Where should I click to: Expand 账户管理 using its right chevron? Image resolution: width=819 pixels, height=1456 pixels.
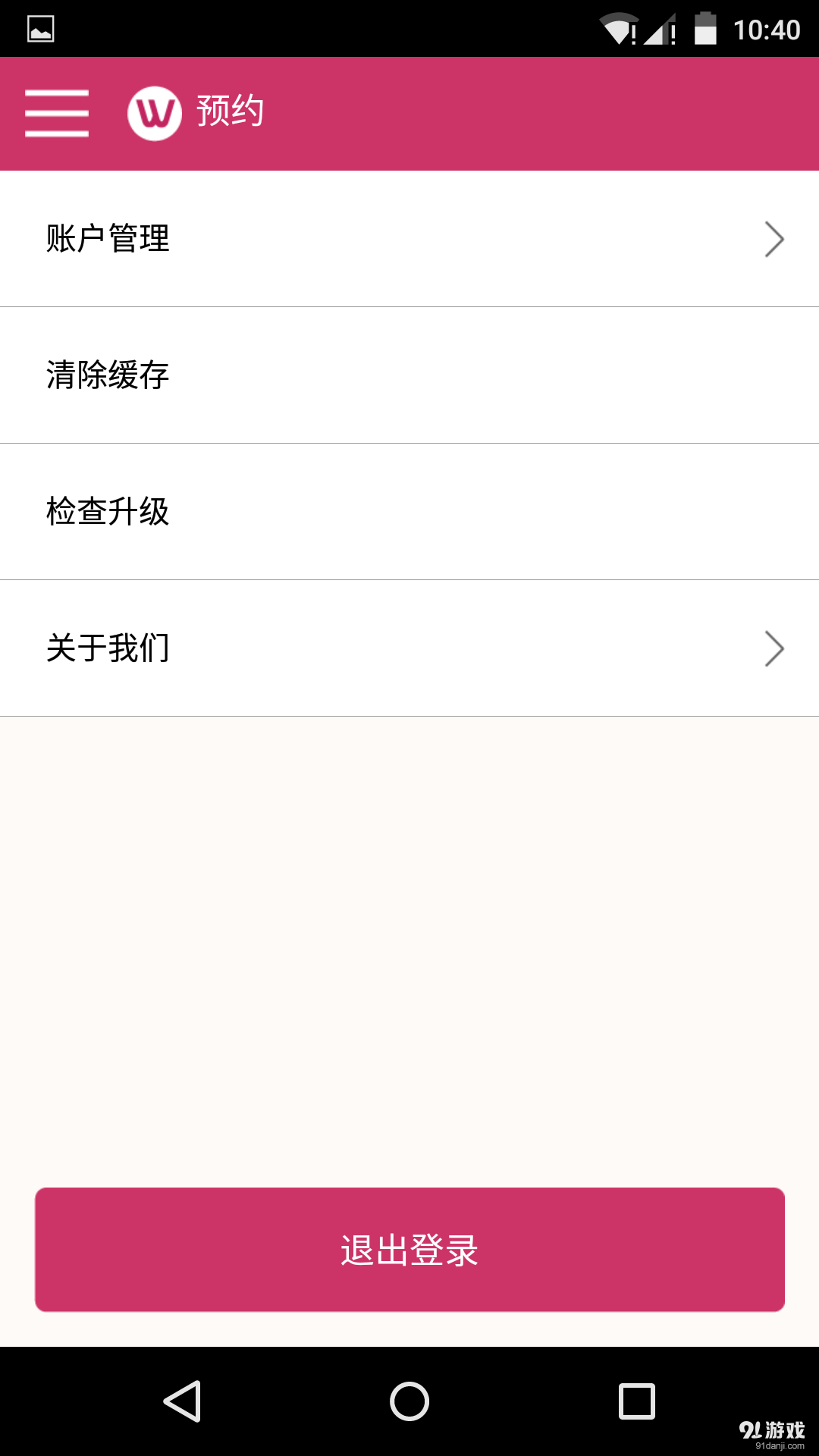pyautogui.click(x=774, y=238)
